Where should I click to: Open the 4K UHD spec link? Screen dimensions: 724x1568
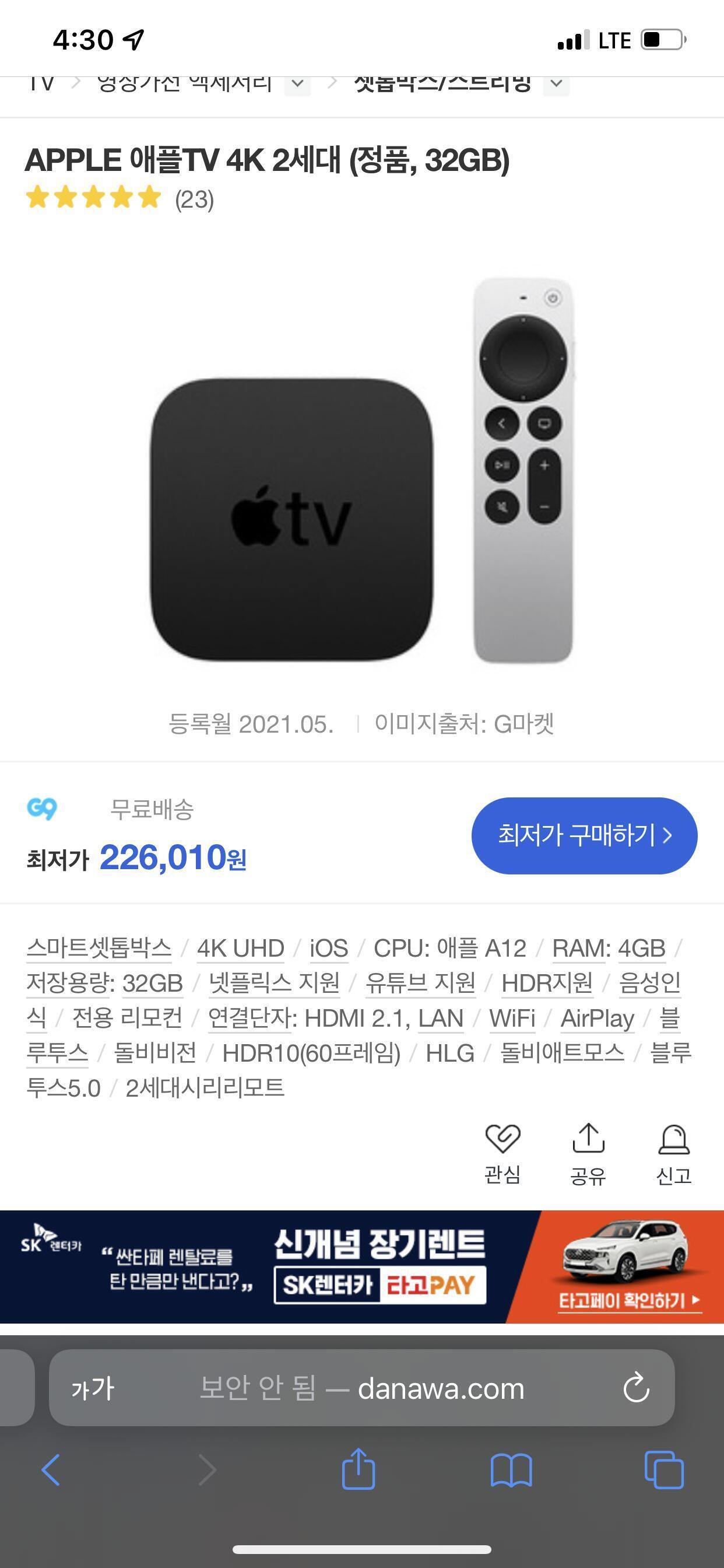pyautogui.click(x=240, y=949)
